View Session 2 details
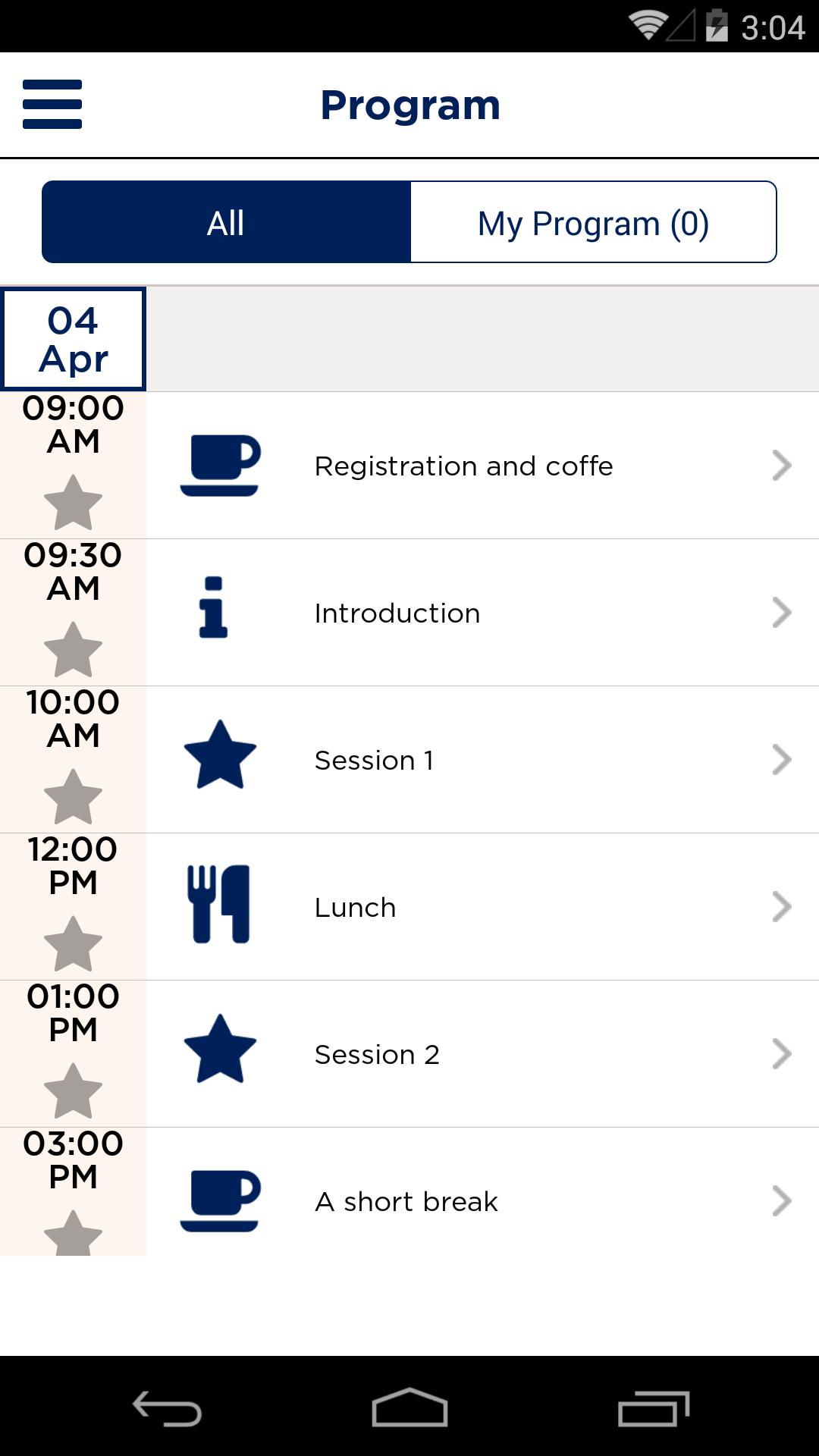Viewport: 819px width, 1456px height. click(x=482, y=1054)
